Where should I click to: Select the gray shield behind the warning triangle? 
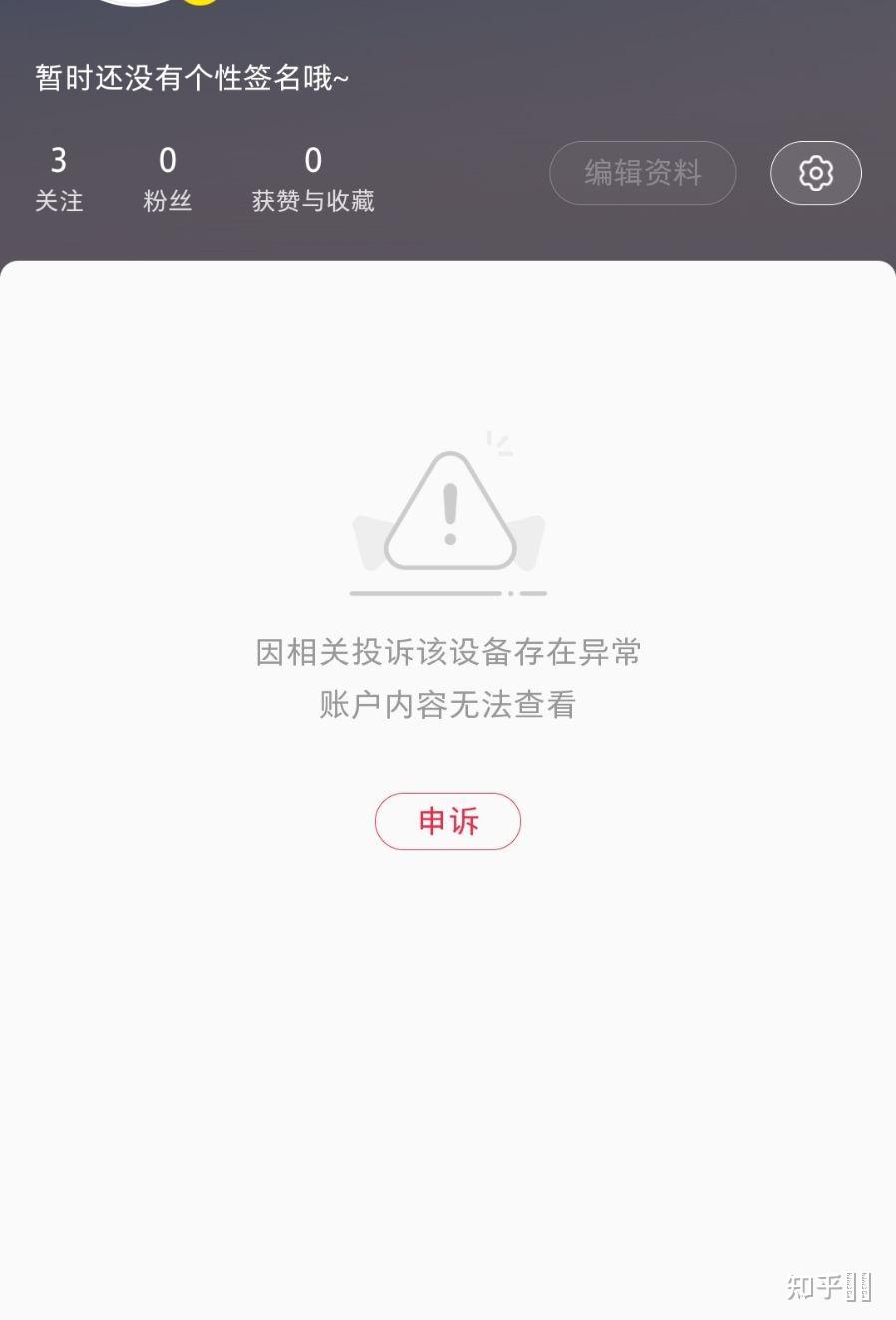tap(369, 544)
